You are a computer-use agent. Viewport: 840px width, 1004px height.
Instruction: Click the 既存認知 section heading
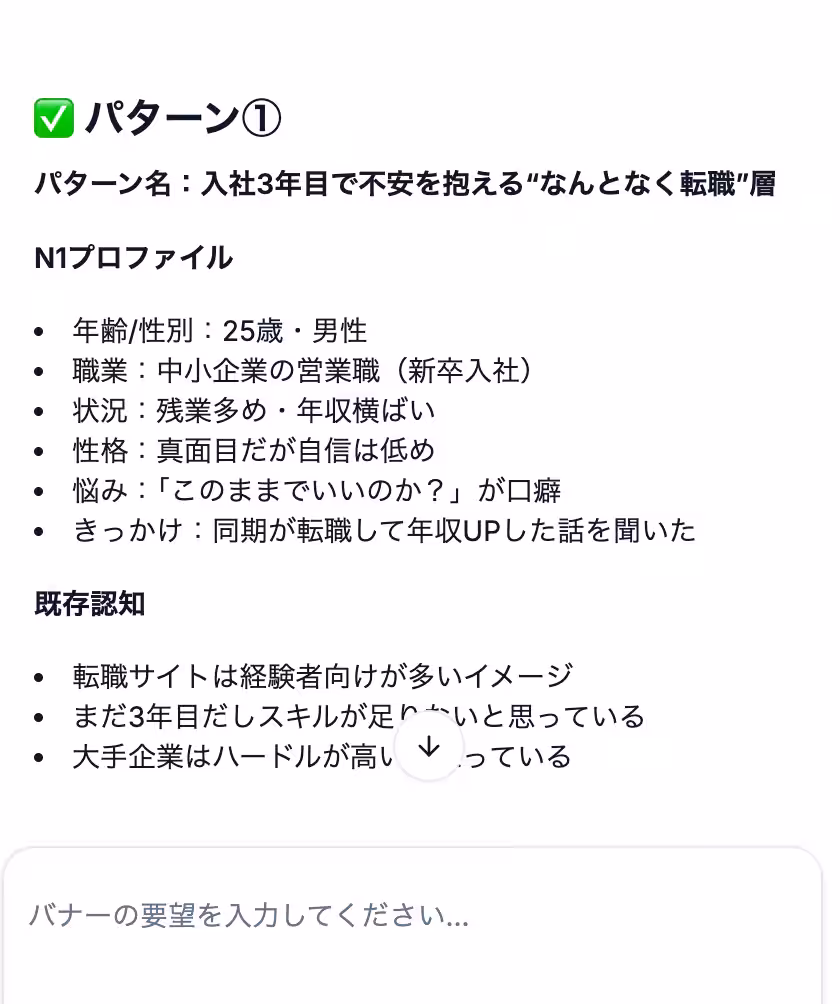point(90,604)
